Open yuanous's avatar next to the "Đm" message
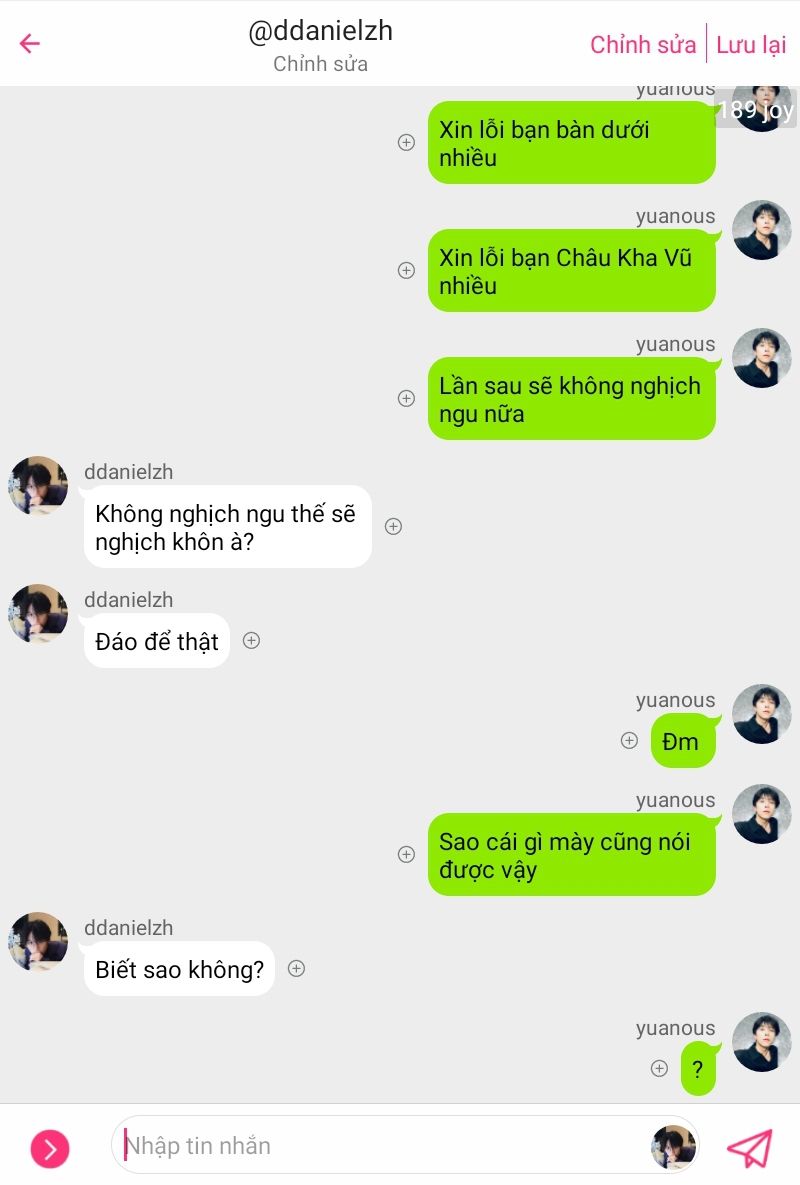This screenshot has width=800, height=1185. click(x=761, y=713)
